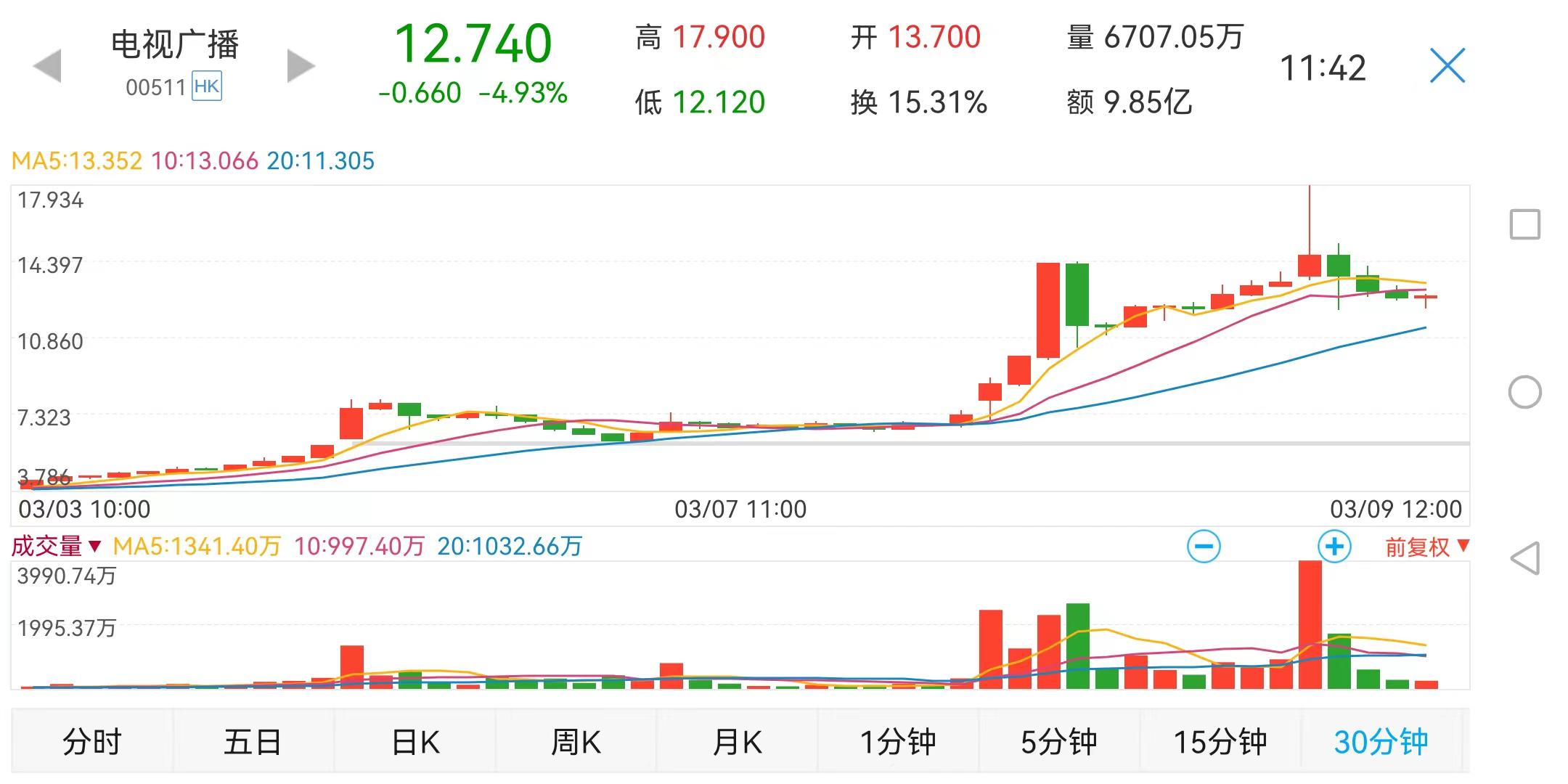
Task: Zoom in the chart with plus button
Action: 1334,547
